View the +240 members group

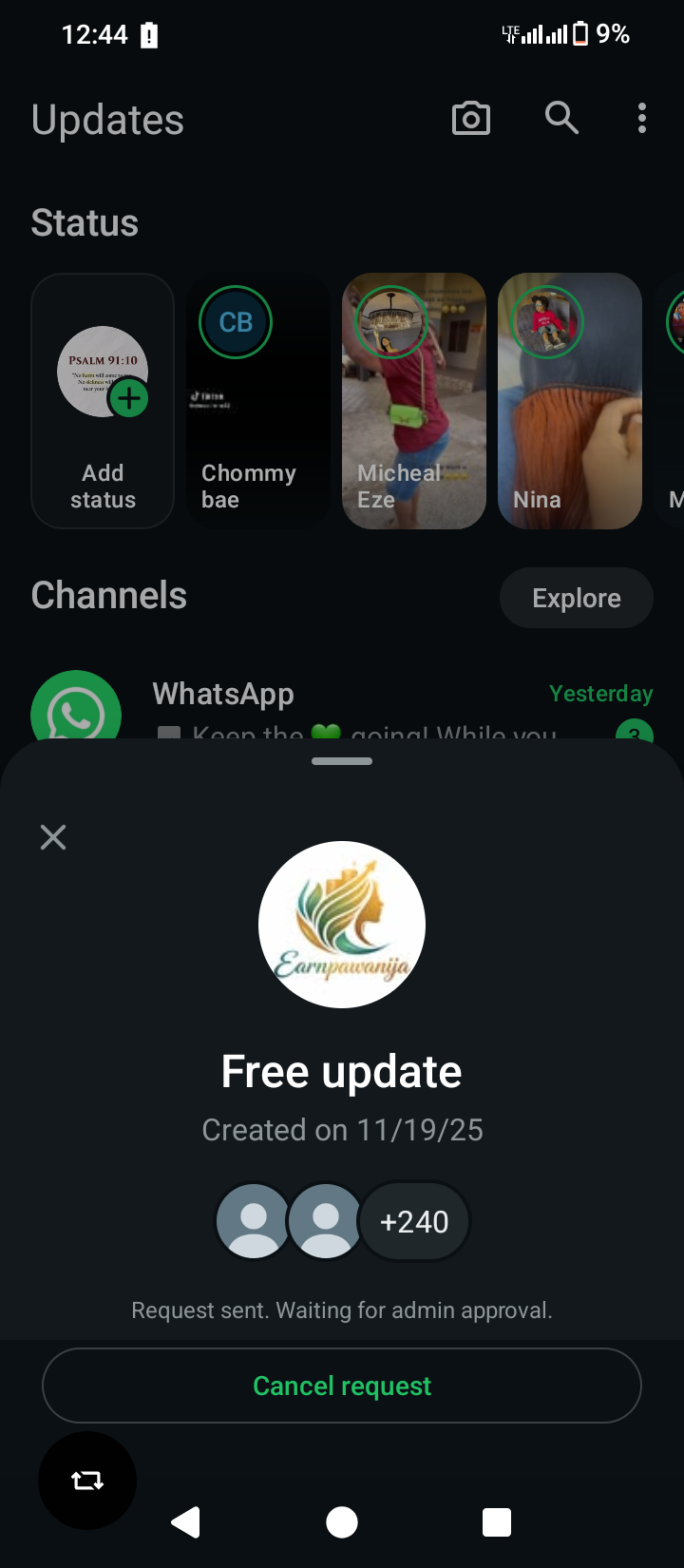tap(414, 1221)
